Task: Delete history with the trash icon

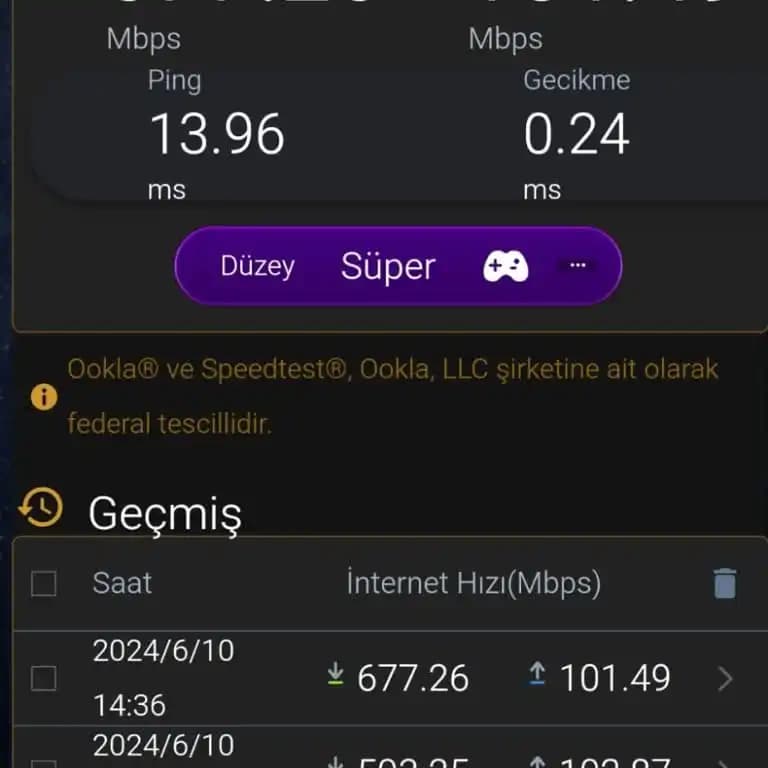Action: click(725, 583)
